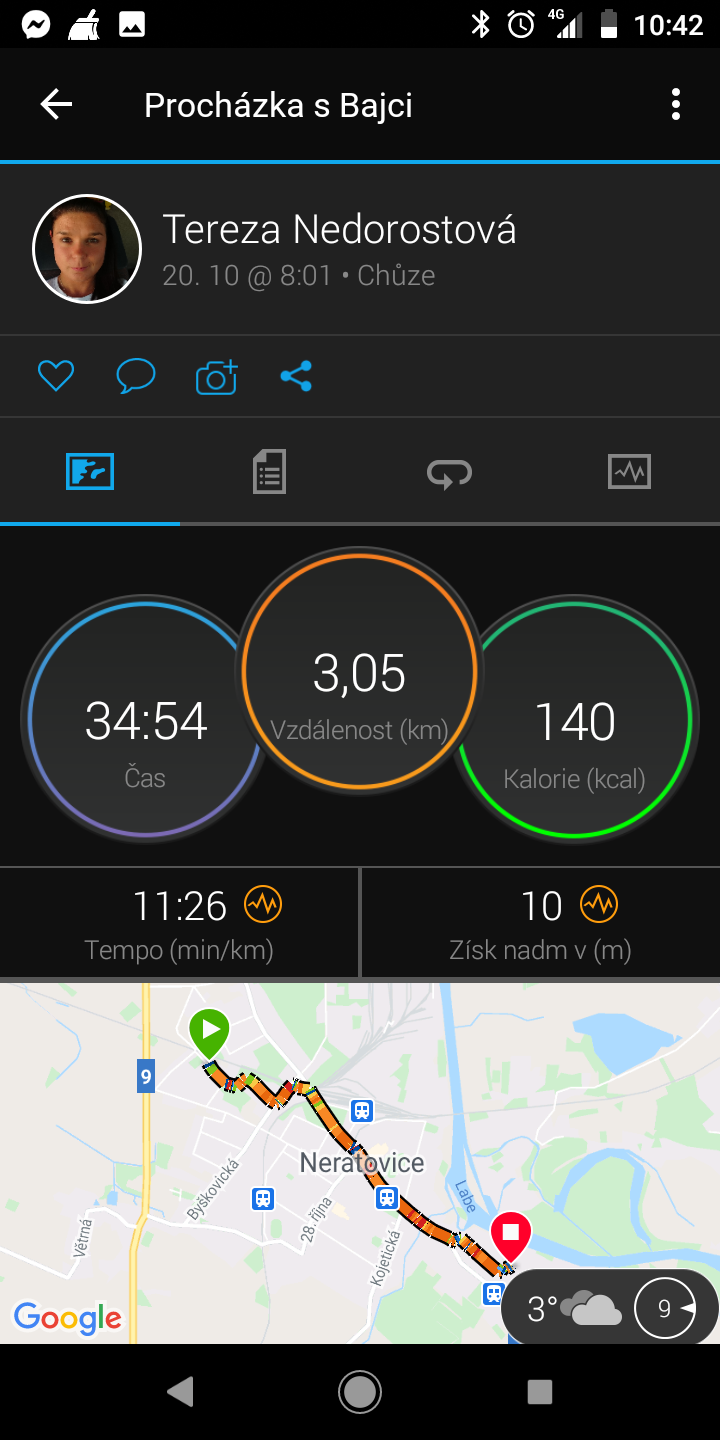Switch to the laps tab
Viewport: 720px width, 1440px height.
[x=449, y=471]
